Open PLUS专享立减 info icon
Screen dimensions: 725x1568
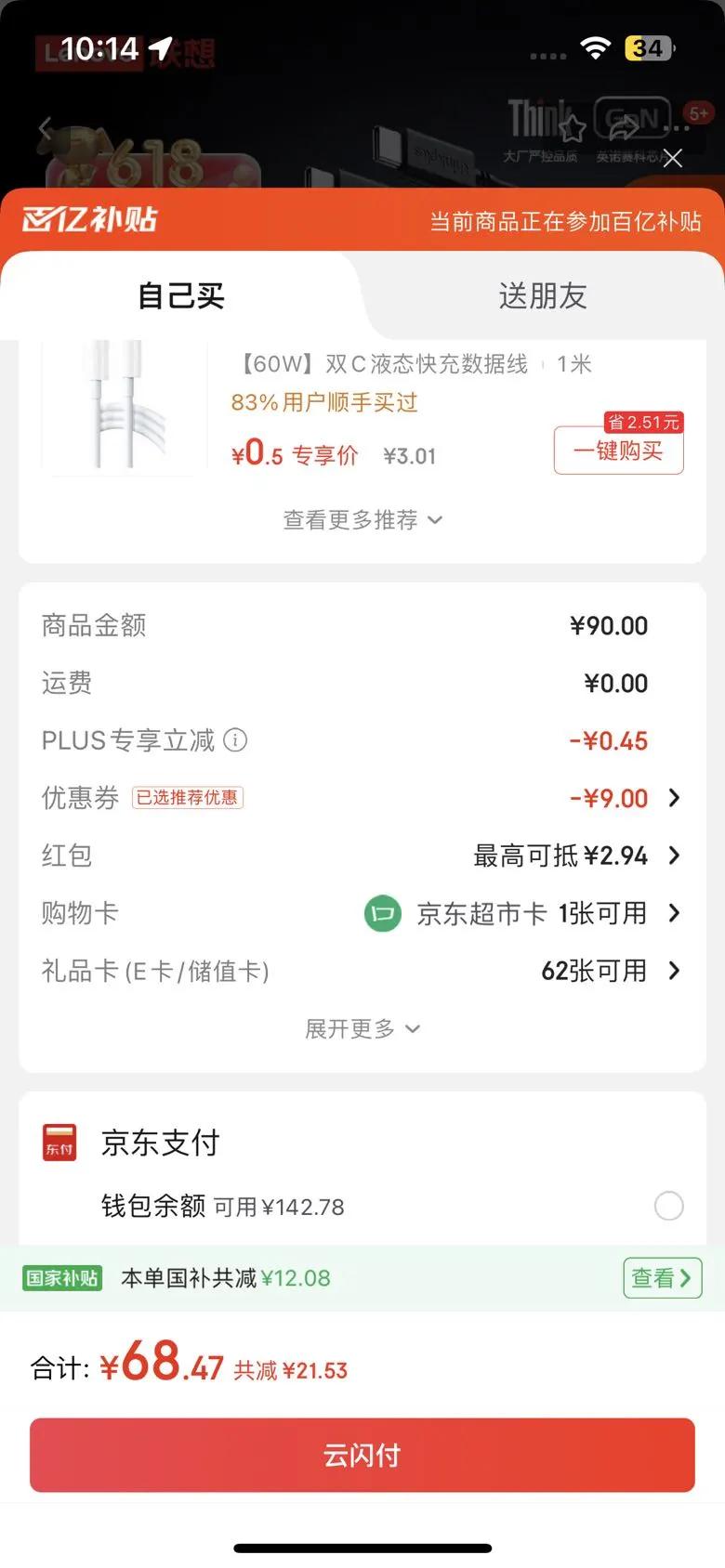236,740
